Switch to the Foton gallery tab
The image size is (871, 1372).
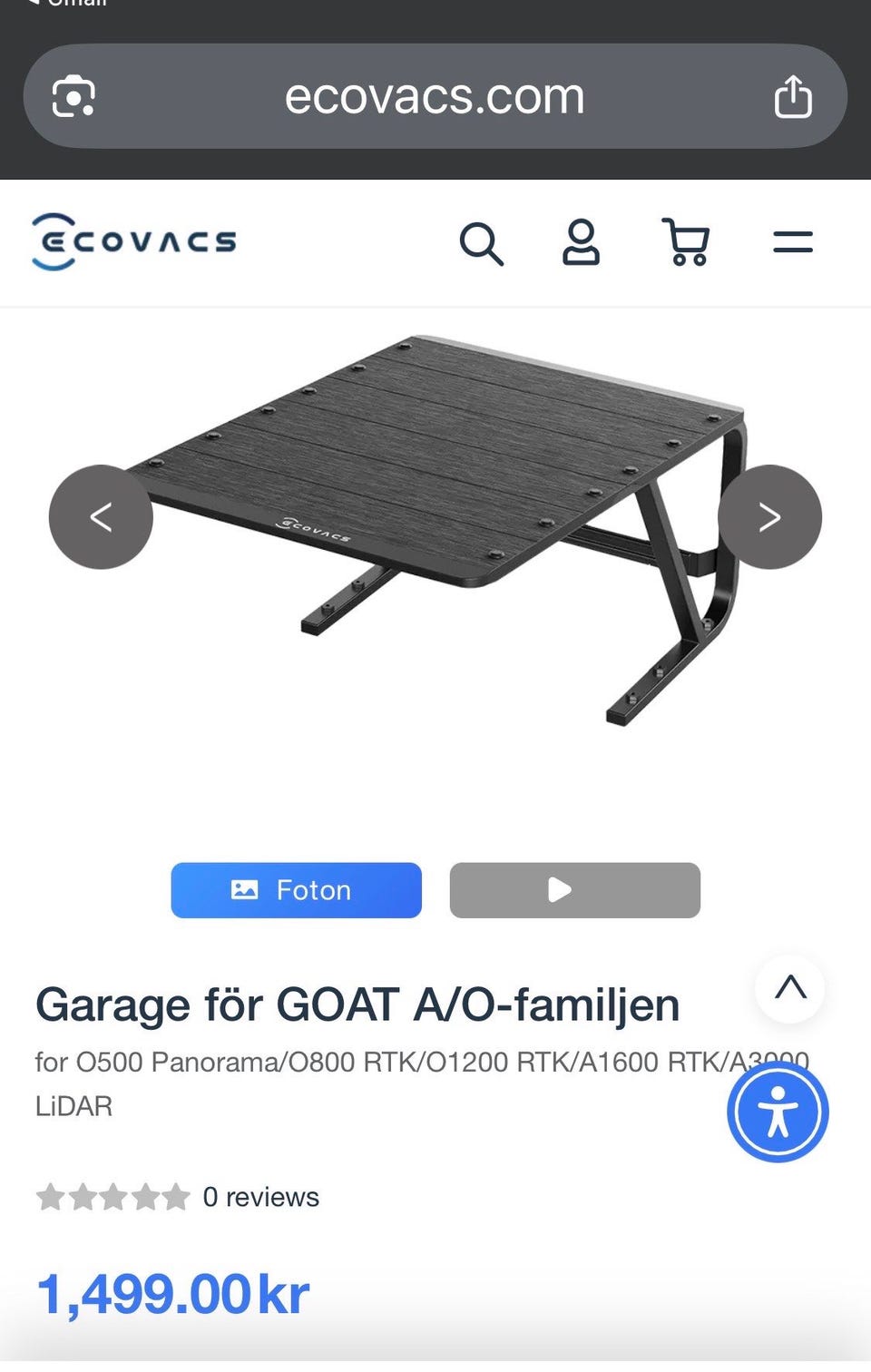[296, 890]
